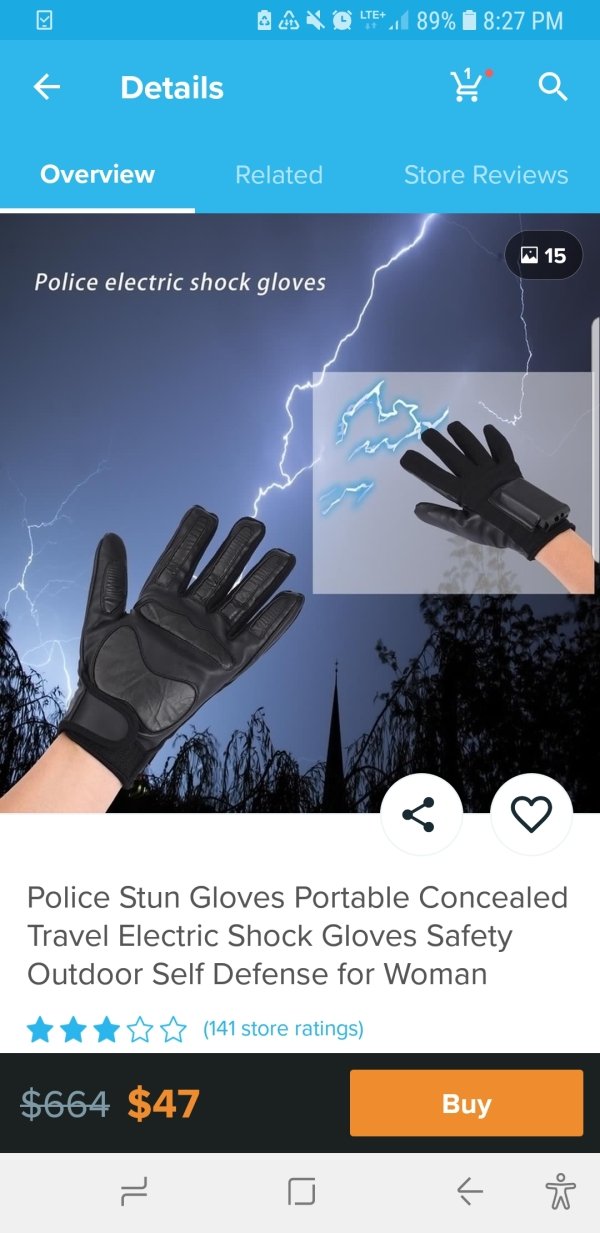Switch to the Store Reviews tab
The width and height of the screenshot is (600, 1233).
(486, 175)
